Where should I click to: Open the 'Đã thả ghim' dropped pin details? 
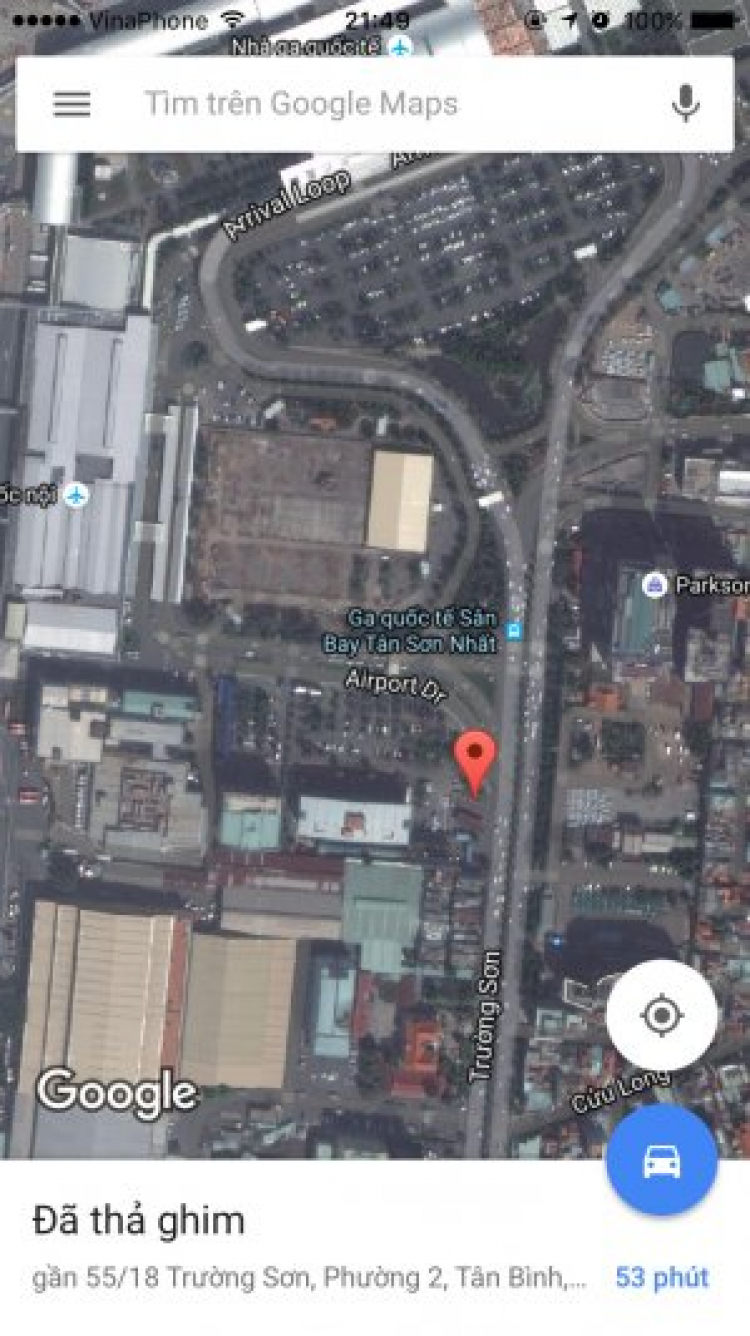click(140, 1221)
